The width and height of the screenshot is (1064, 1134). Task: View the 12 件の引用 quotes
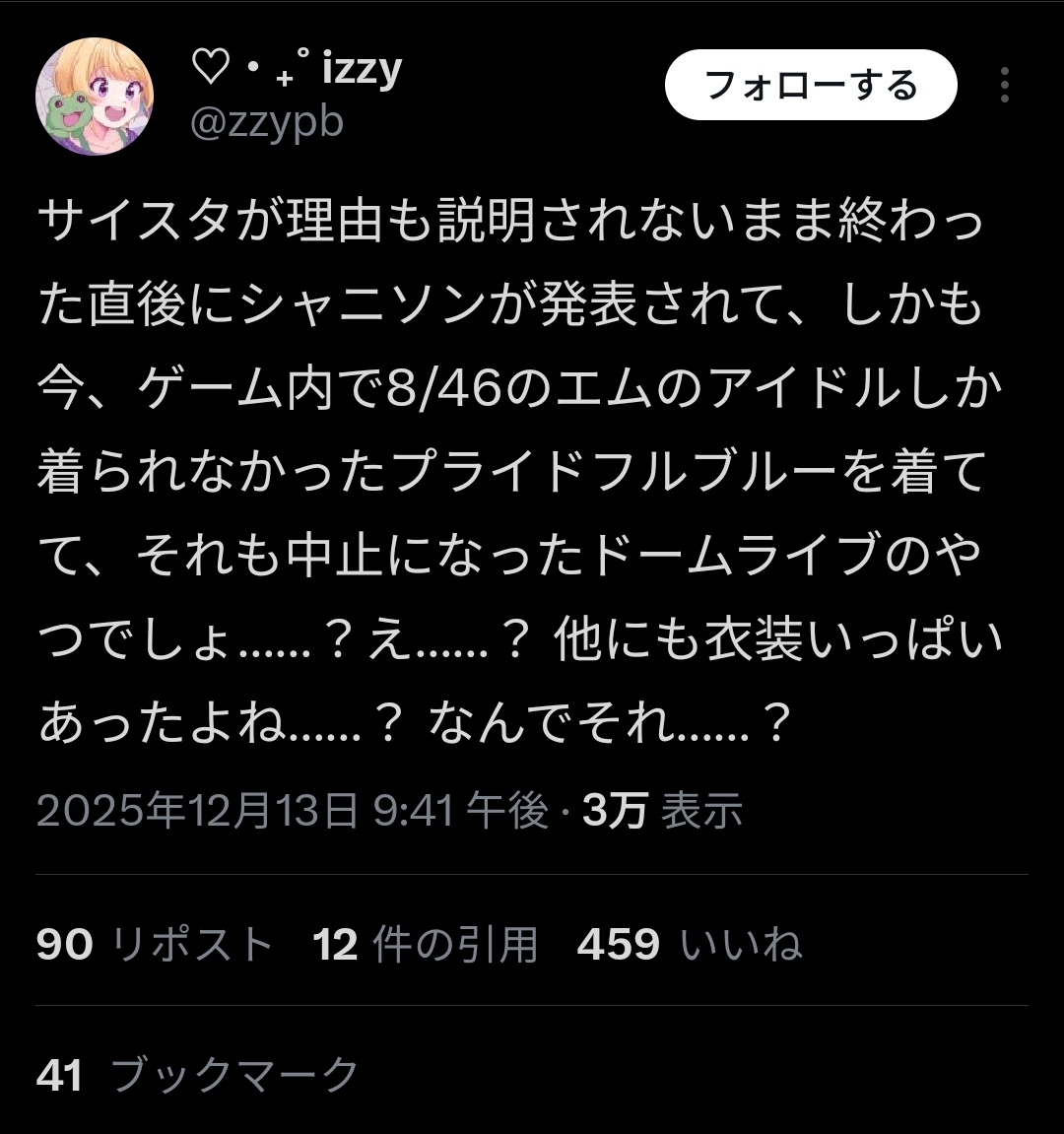pos(426,944)
